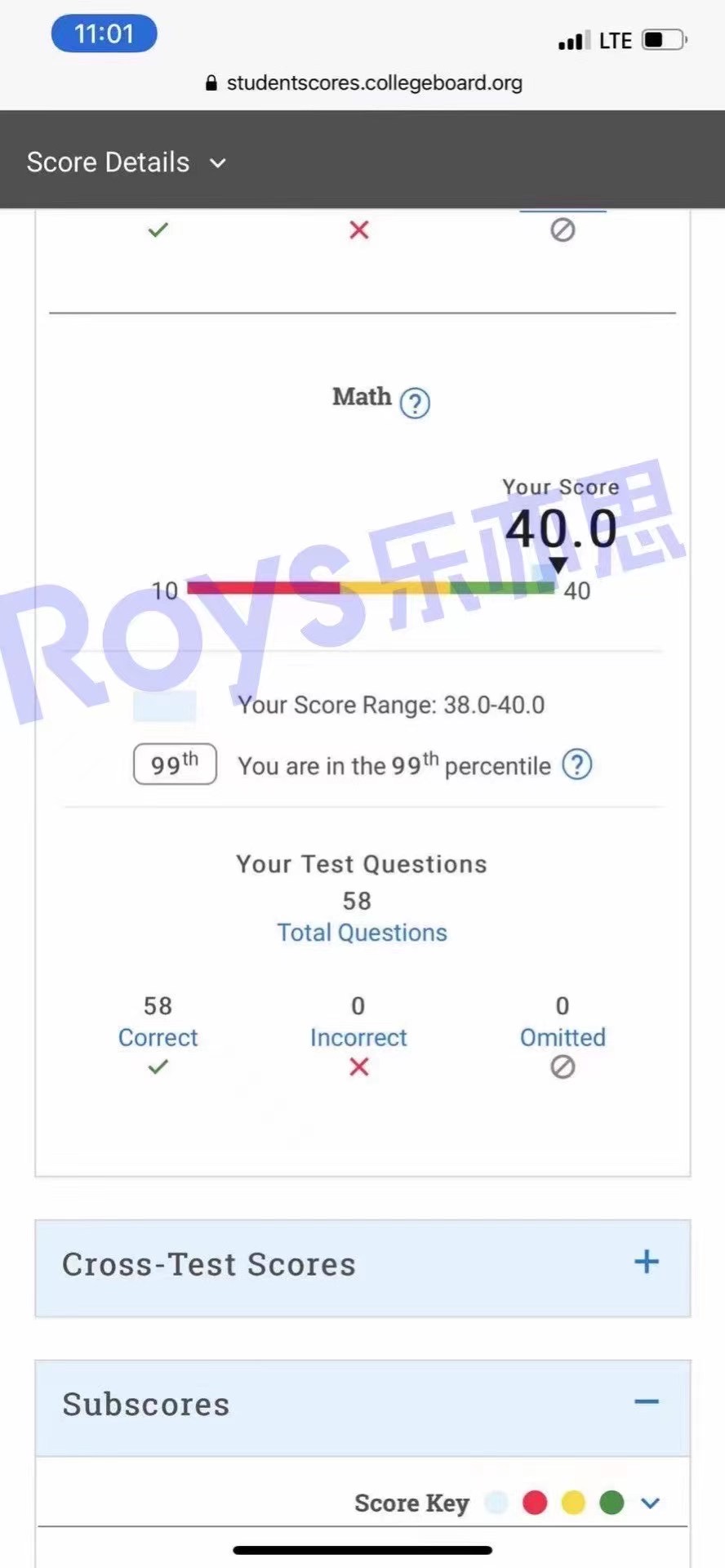Open the percentile help question mark
The width and height of the screenshot is (725, 1568).
(x=577, y=765)
